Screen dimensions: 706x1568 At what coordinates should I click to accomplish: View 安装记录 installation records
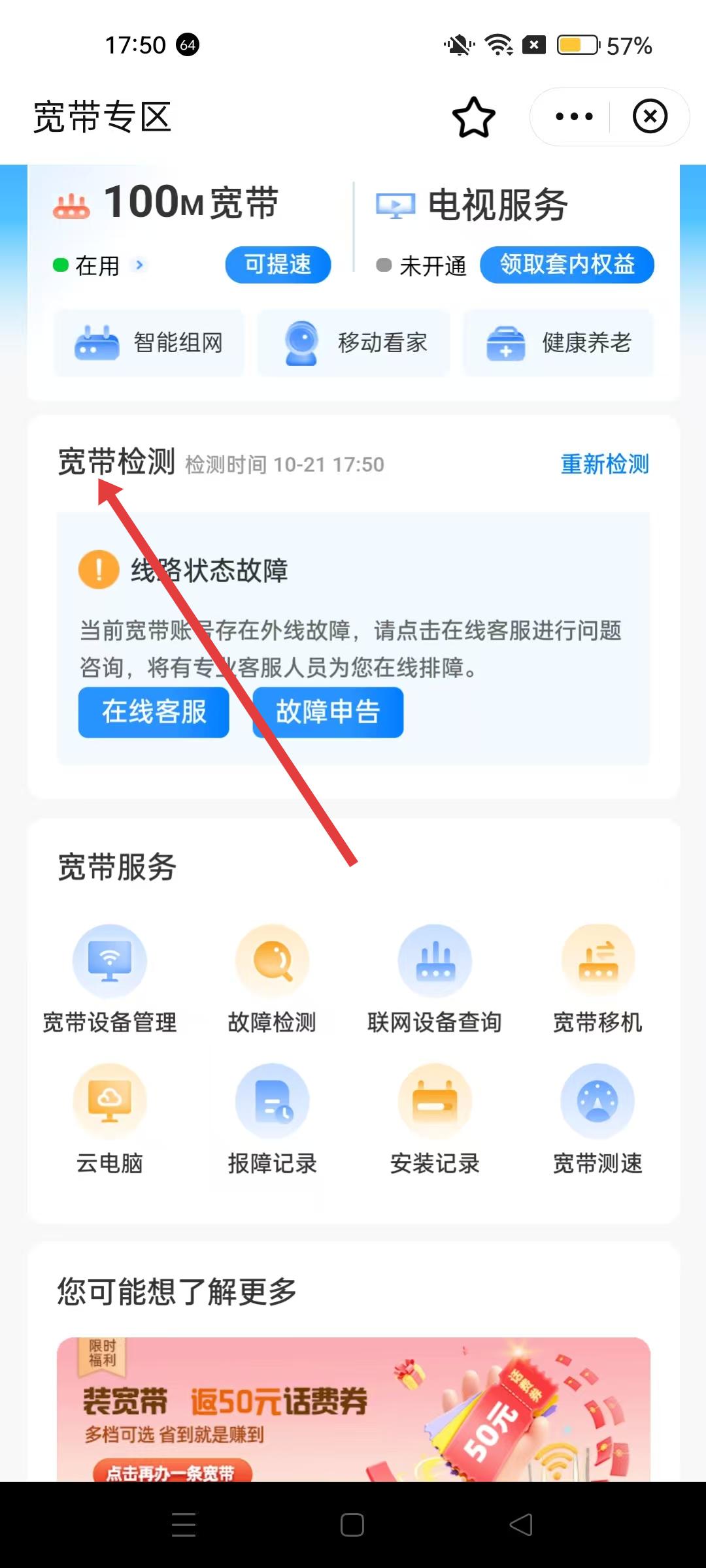click(435, 1119)
